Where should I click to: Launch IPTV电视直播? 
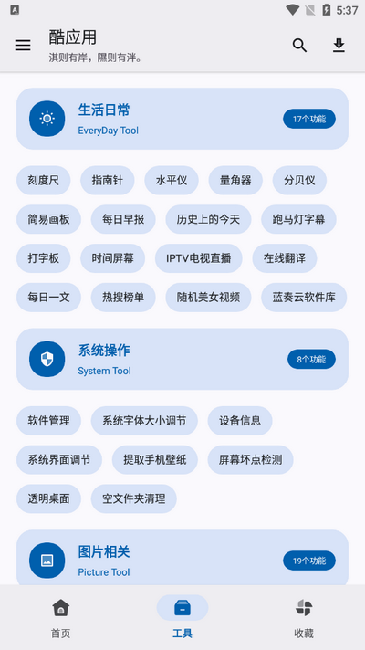199,258
